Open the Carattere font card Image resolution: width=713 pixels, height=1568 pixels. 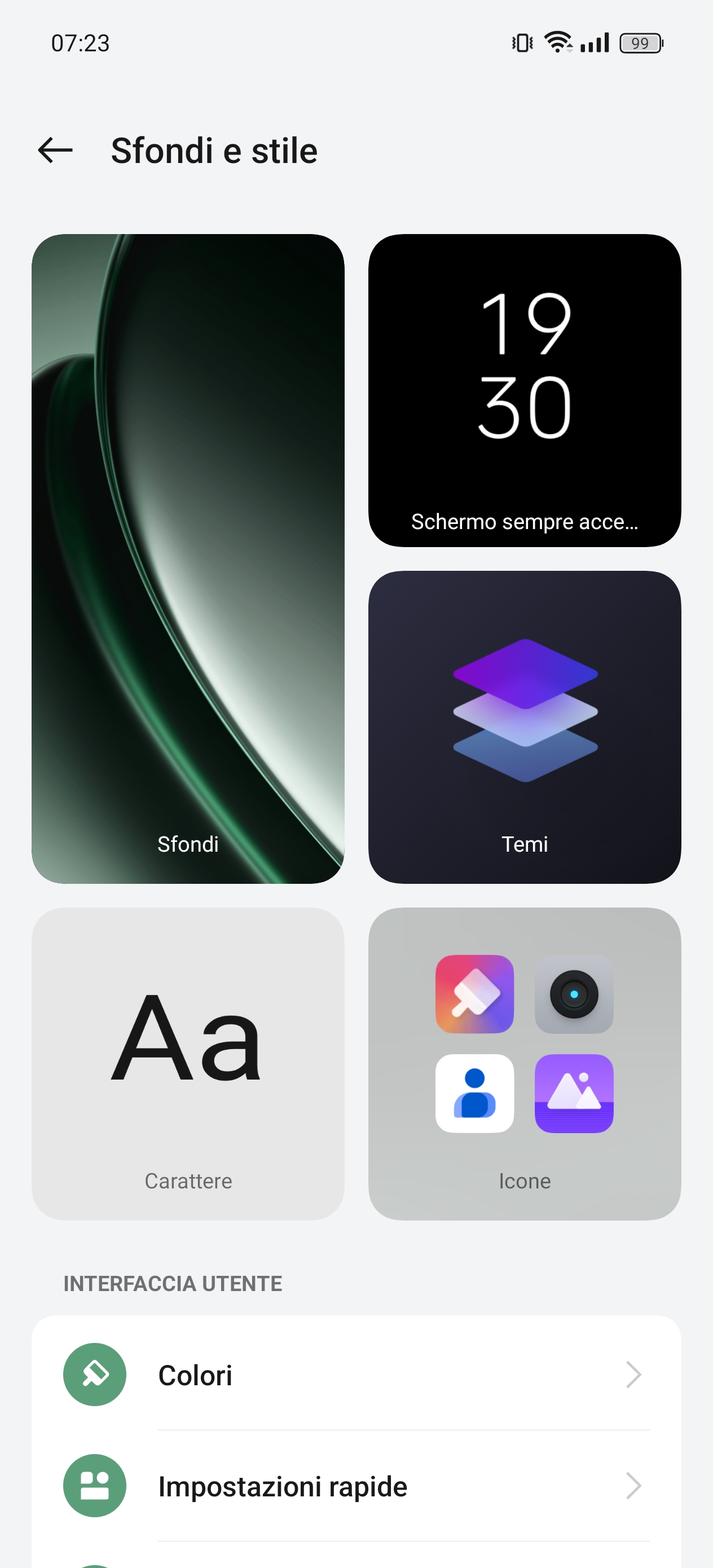(187, 1063)
